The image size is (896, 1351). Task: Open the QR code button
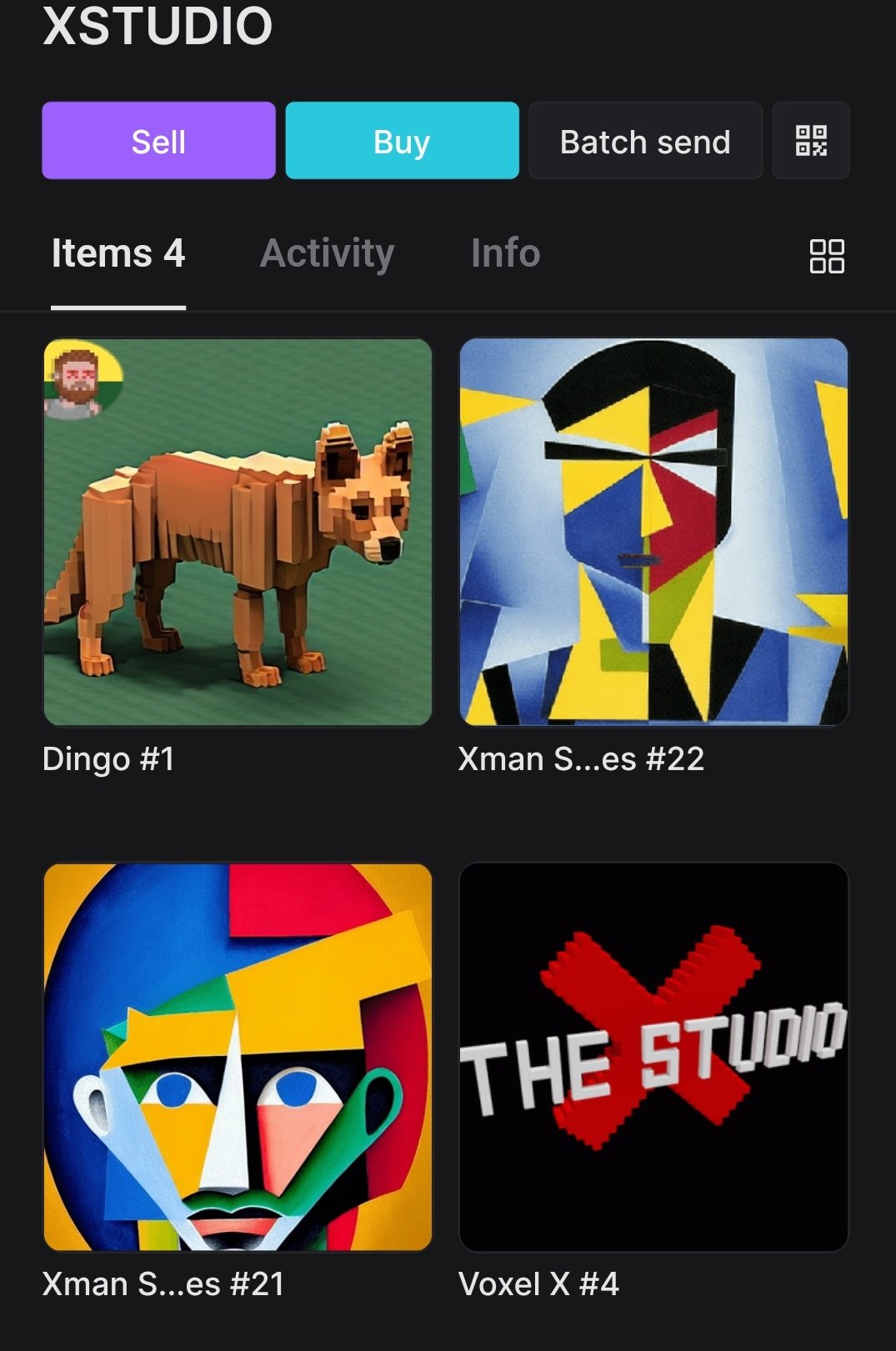click(811, 141)
